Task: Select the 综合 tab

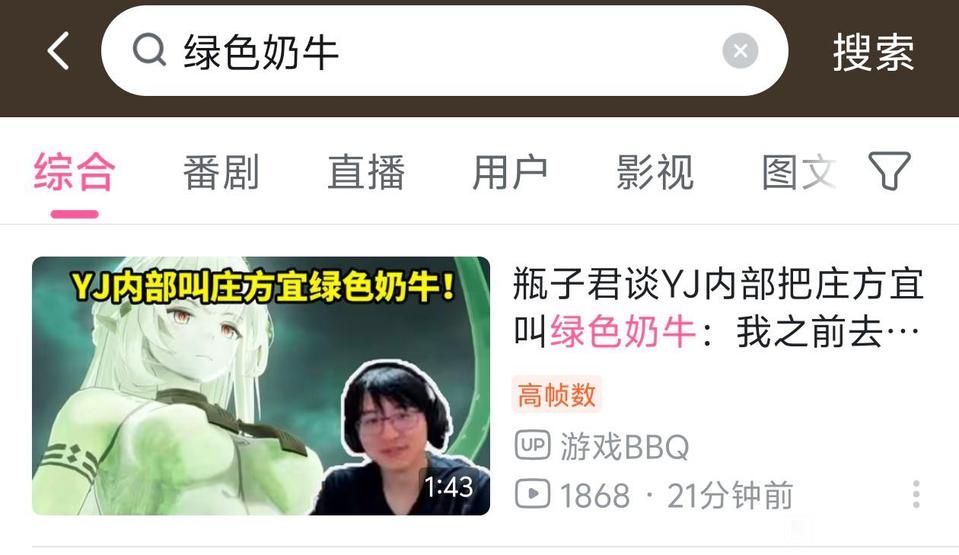Action: coord(75,172)
